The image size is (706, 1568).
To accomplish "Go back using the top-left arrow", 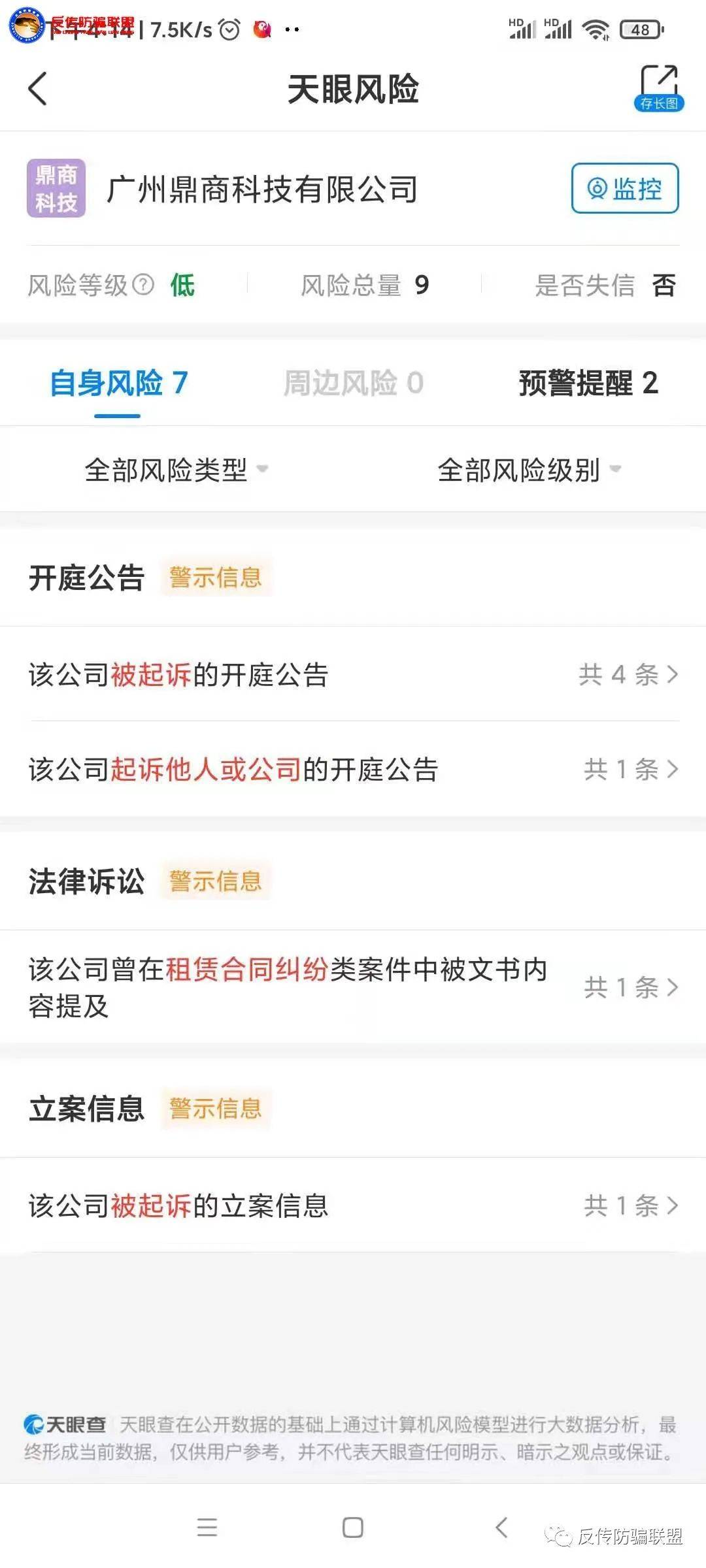I will (38, 88).
